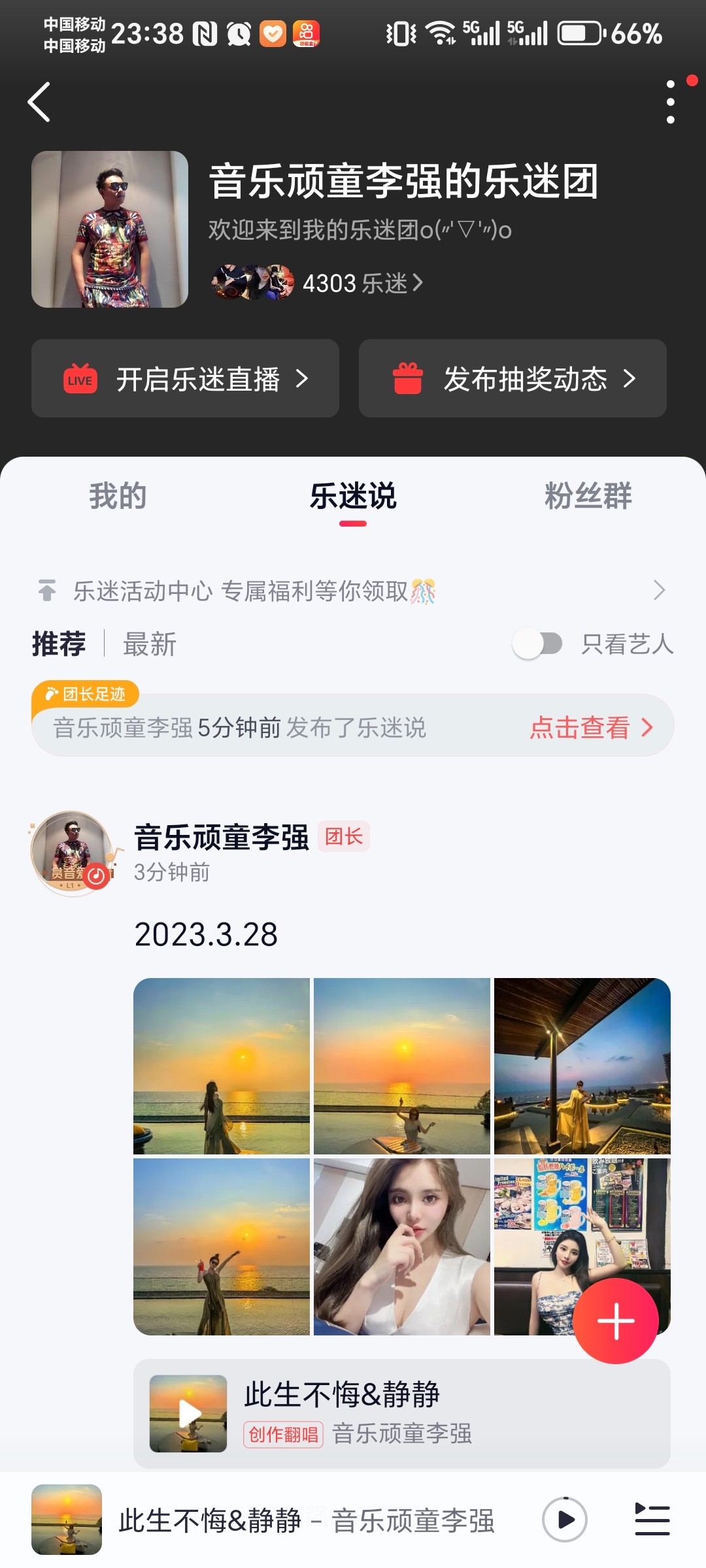This screenshot has height=1568, width=706.
Task: Switch to the 我的 tab
Action: point(118,496)
